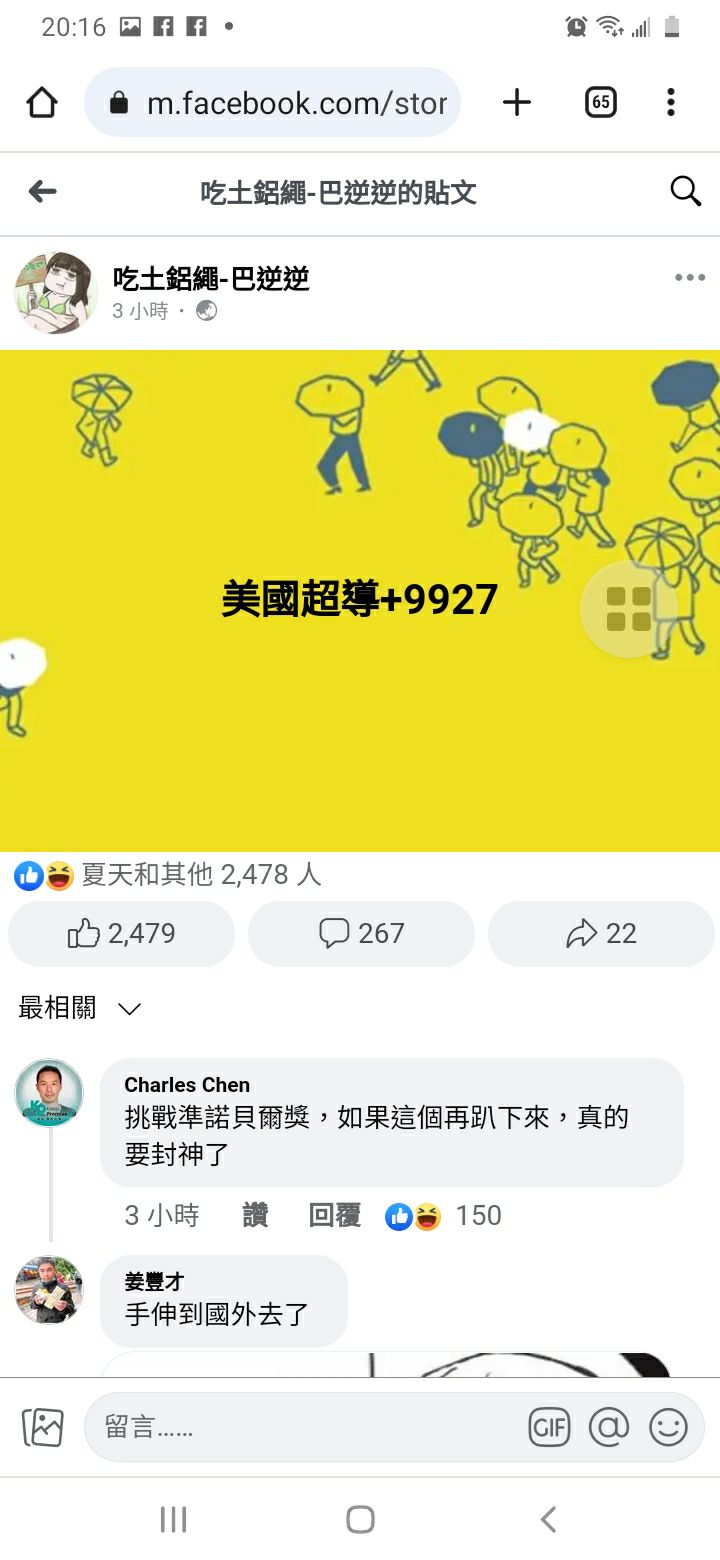Open the 267 comments
Viewport: 720px width, 1560px height.
pos(361,933)
